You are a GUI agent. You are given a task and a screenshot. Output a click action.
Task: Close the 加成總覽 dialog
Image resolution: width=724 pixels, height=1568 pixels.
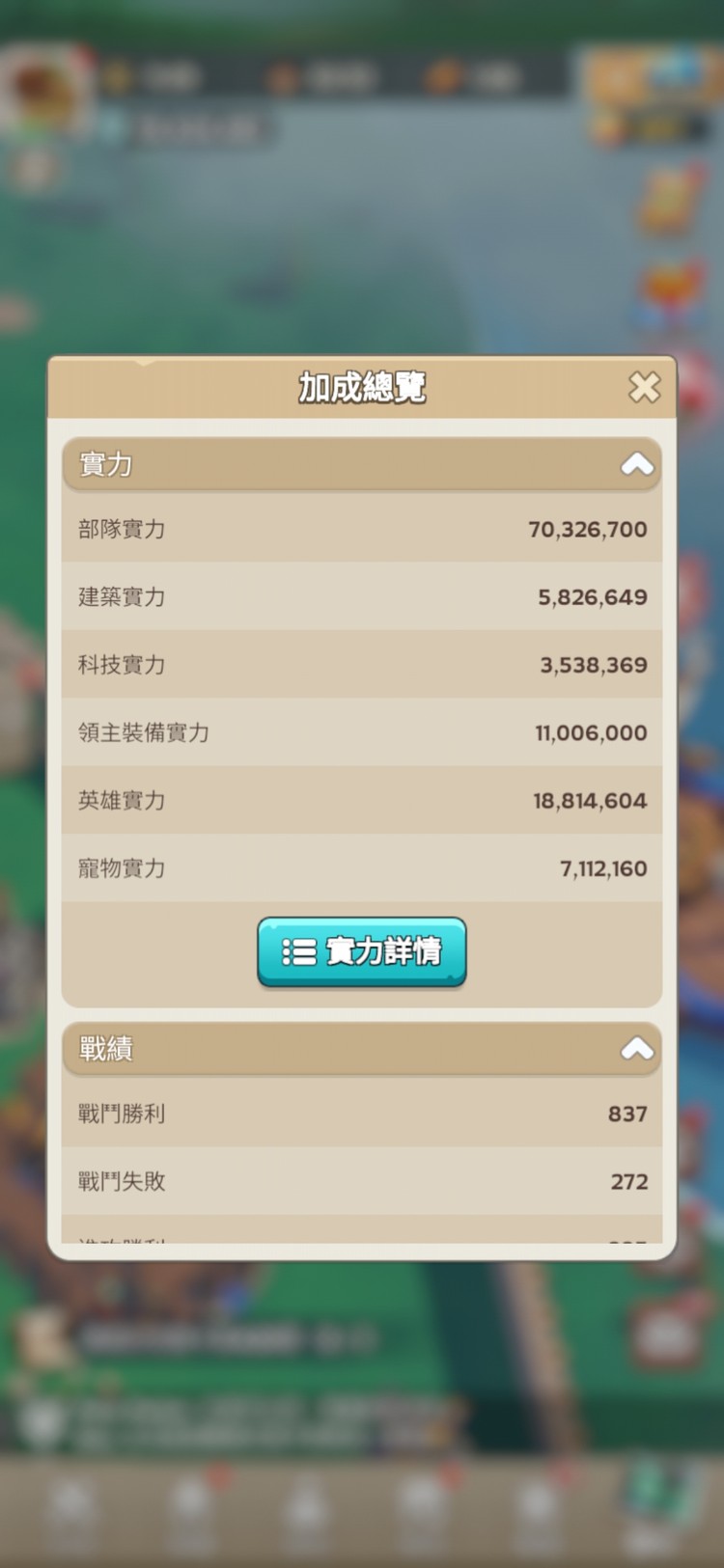pyautogui.click(x=644, y=387)
